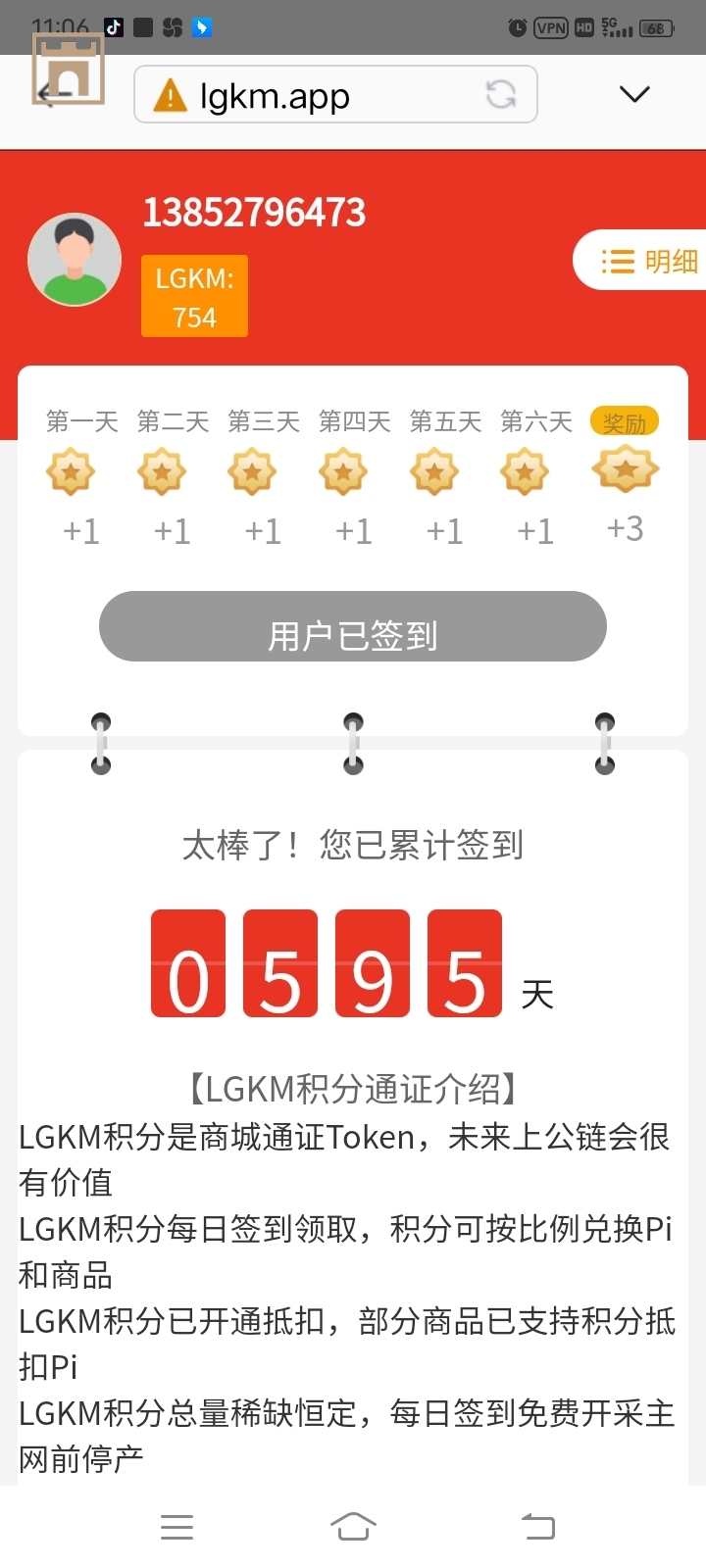Reload the page with the refresh icon
Image resolution: width=706 pixels, height=1568 pixels.
click(501, 95)
